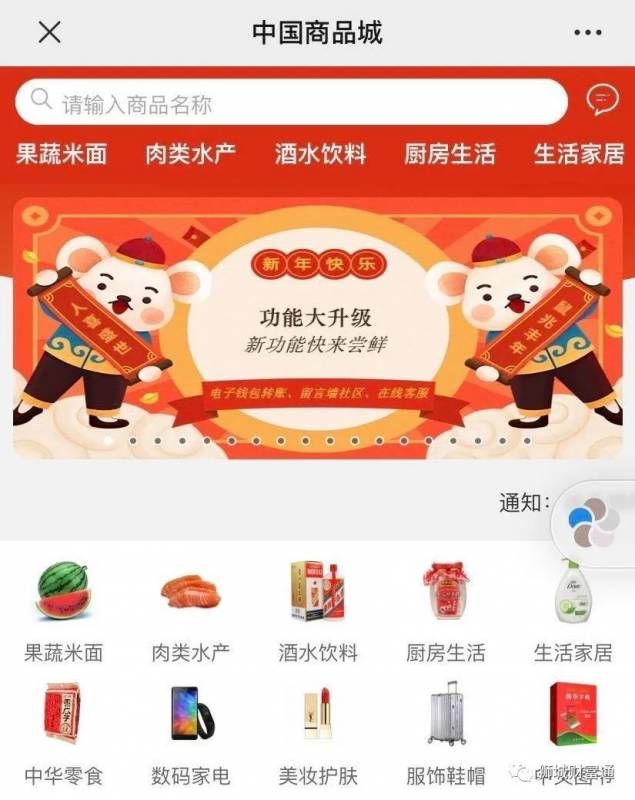Open 厨房生活 category with jar icon
This screenshot has width=635, height=800.
pos(445,610)
